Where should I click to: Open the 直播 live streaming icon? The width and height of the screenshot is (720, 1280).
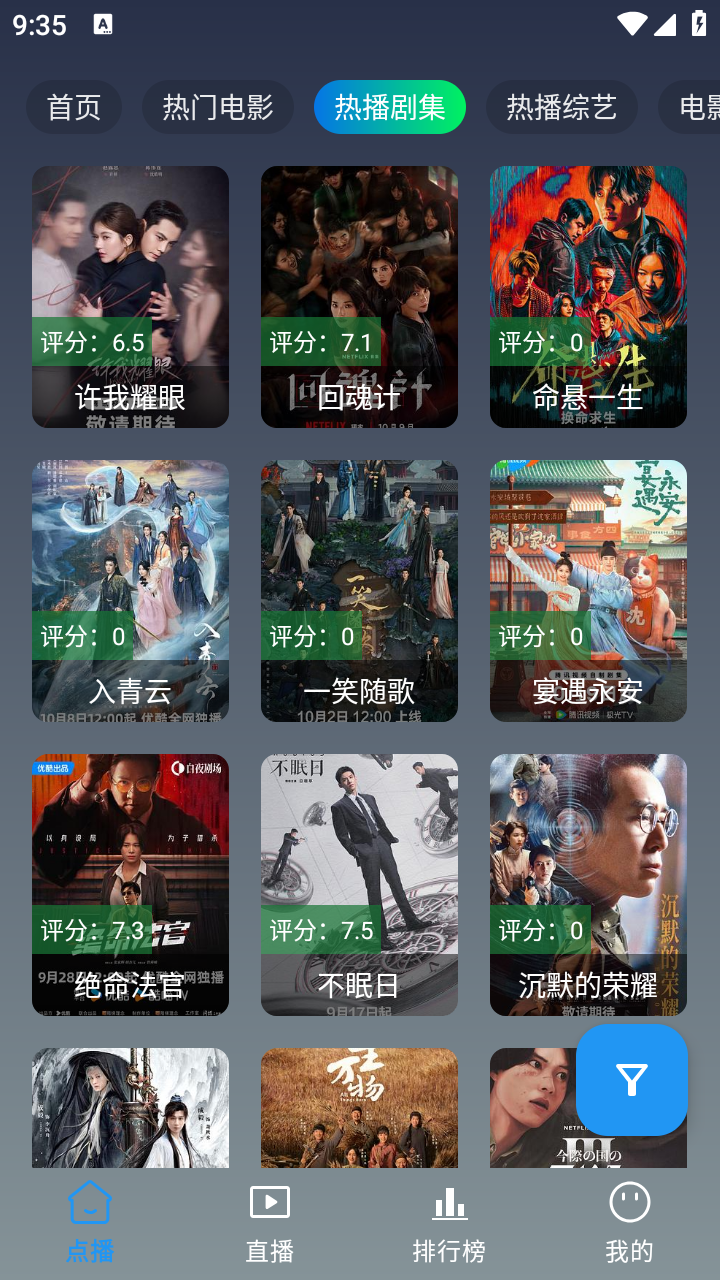click(269, 1203)
